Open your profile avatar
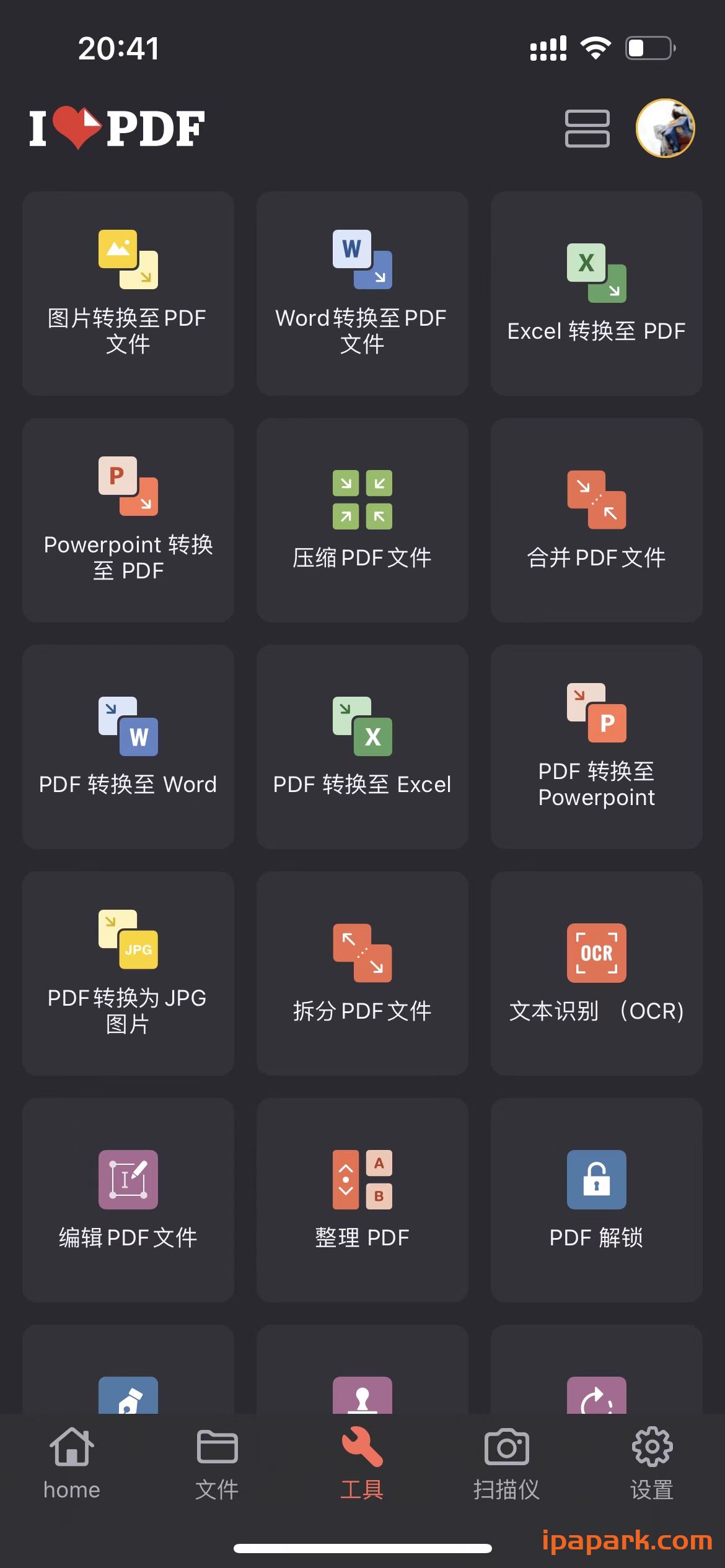The width and height of the screenshot is (725, 1568). [665, 128]
